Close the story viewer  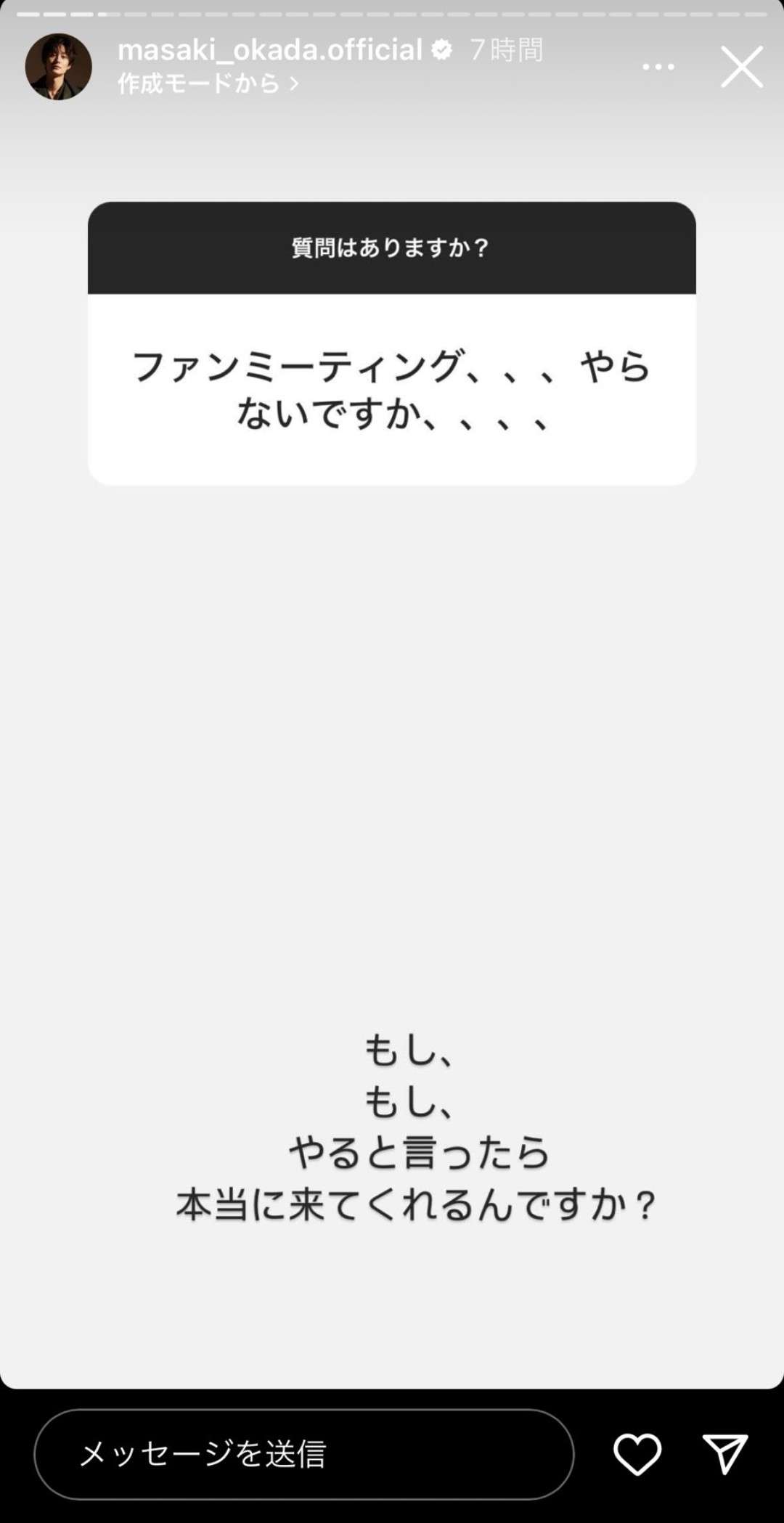coord(741,67)
